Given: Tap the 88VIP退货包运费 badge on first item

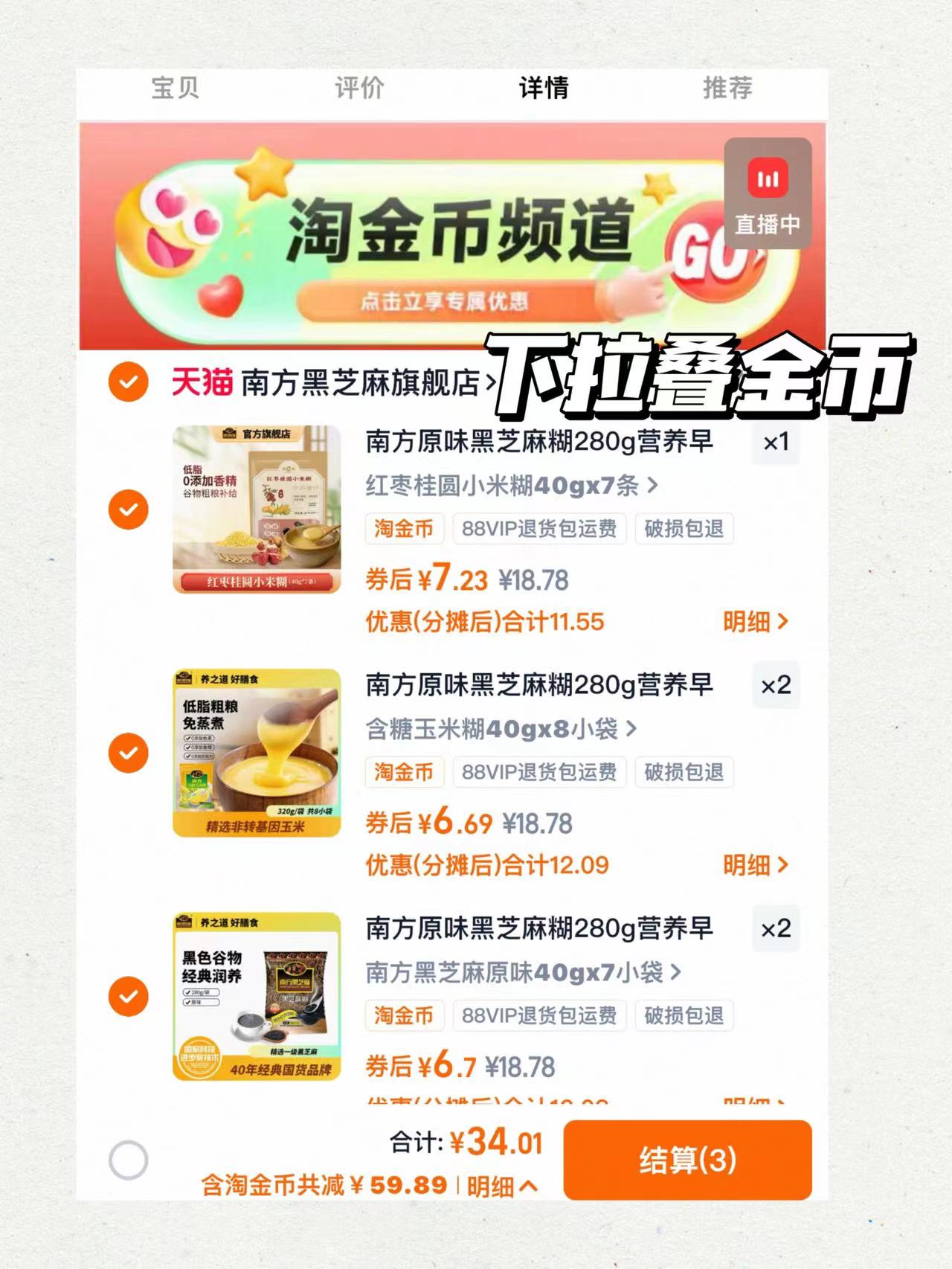Looking at the screenshot, I should pos(538,528).
